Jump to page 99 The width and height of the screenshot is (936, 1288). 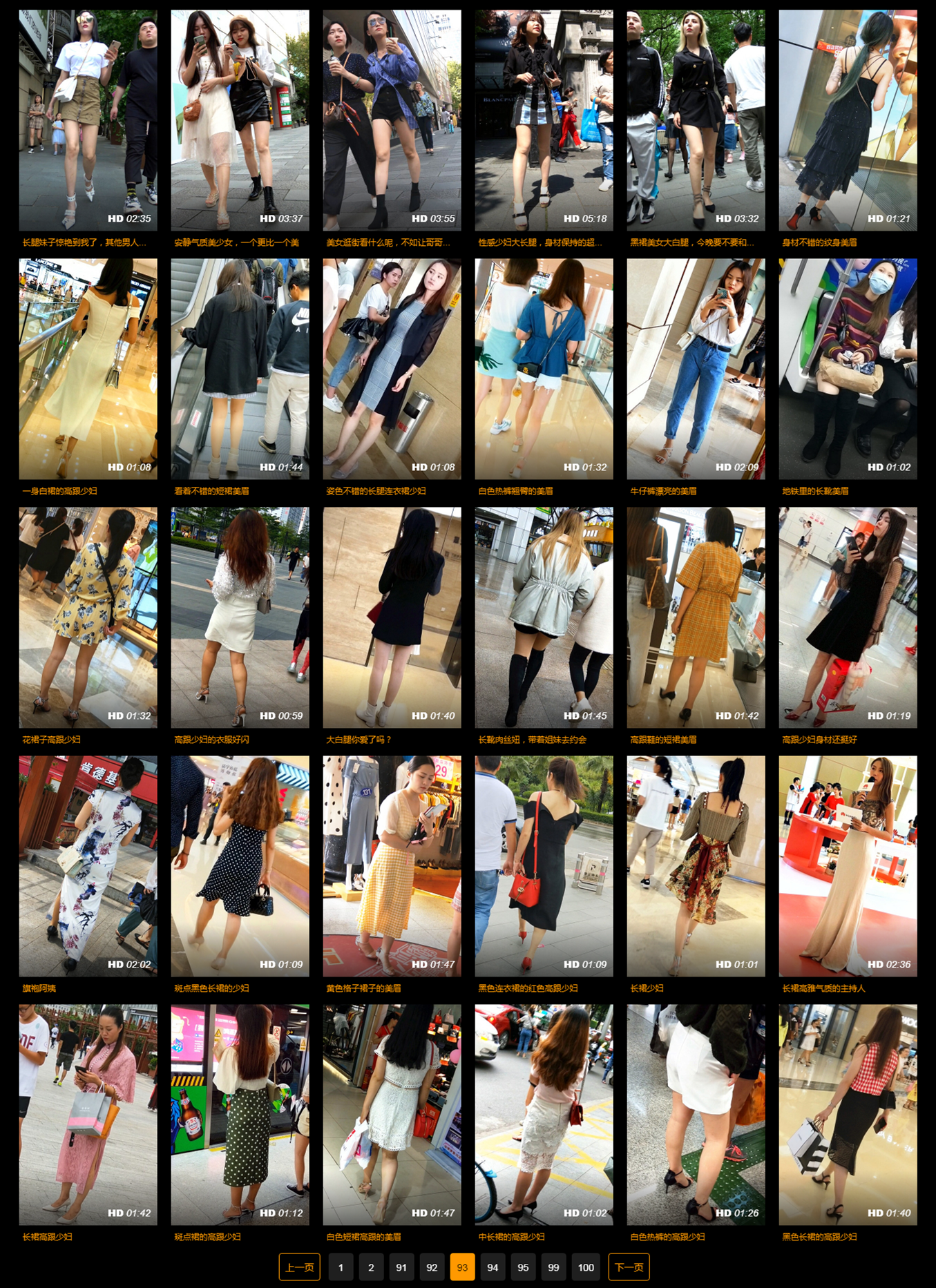click(553, 1267)
